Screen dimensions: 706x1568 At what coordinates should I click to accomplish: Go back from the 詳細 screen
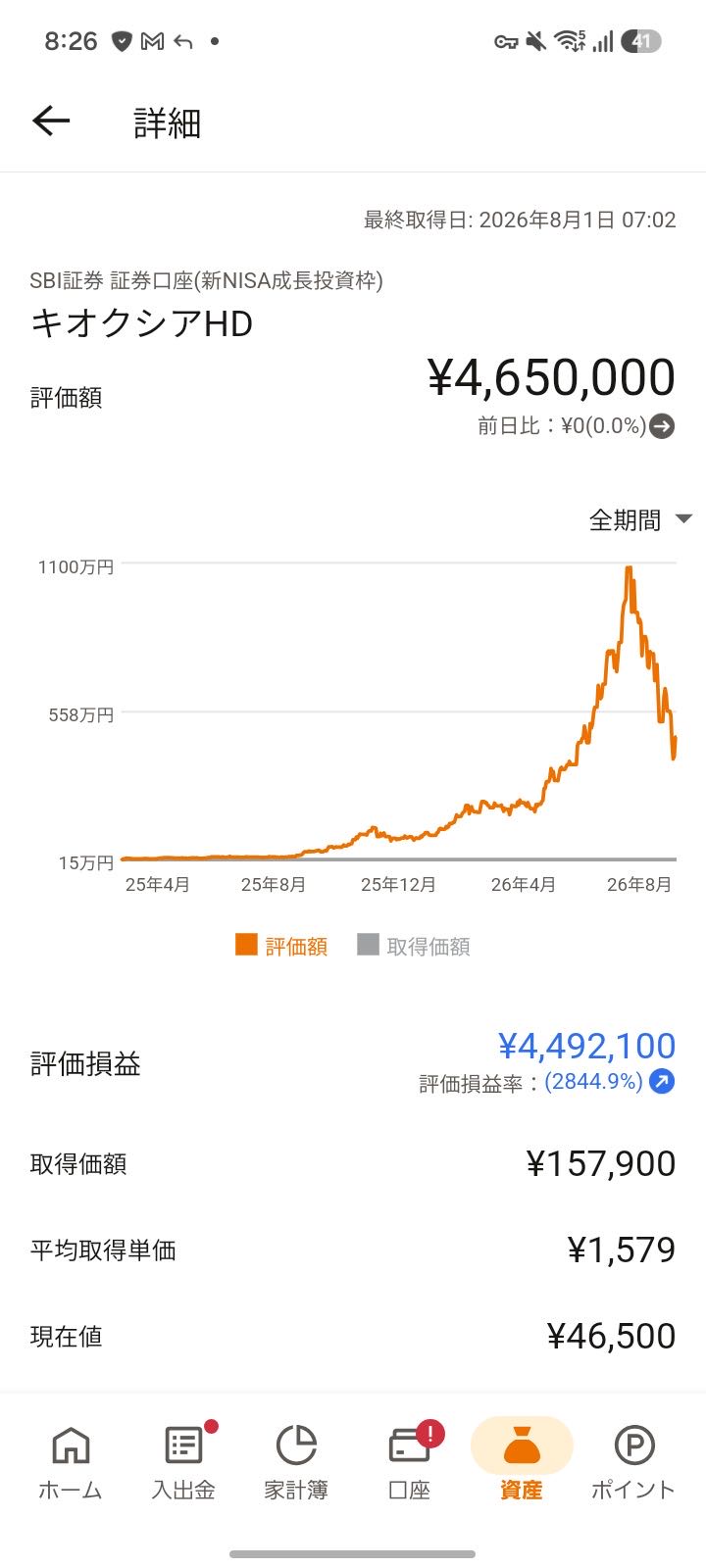[x=51, y=122]
